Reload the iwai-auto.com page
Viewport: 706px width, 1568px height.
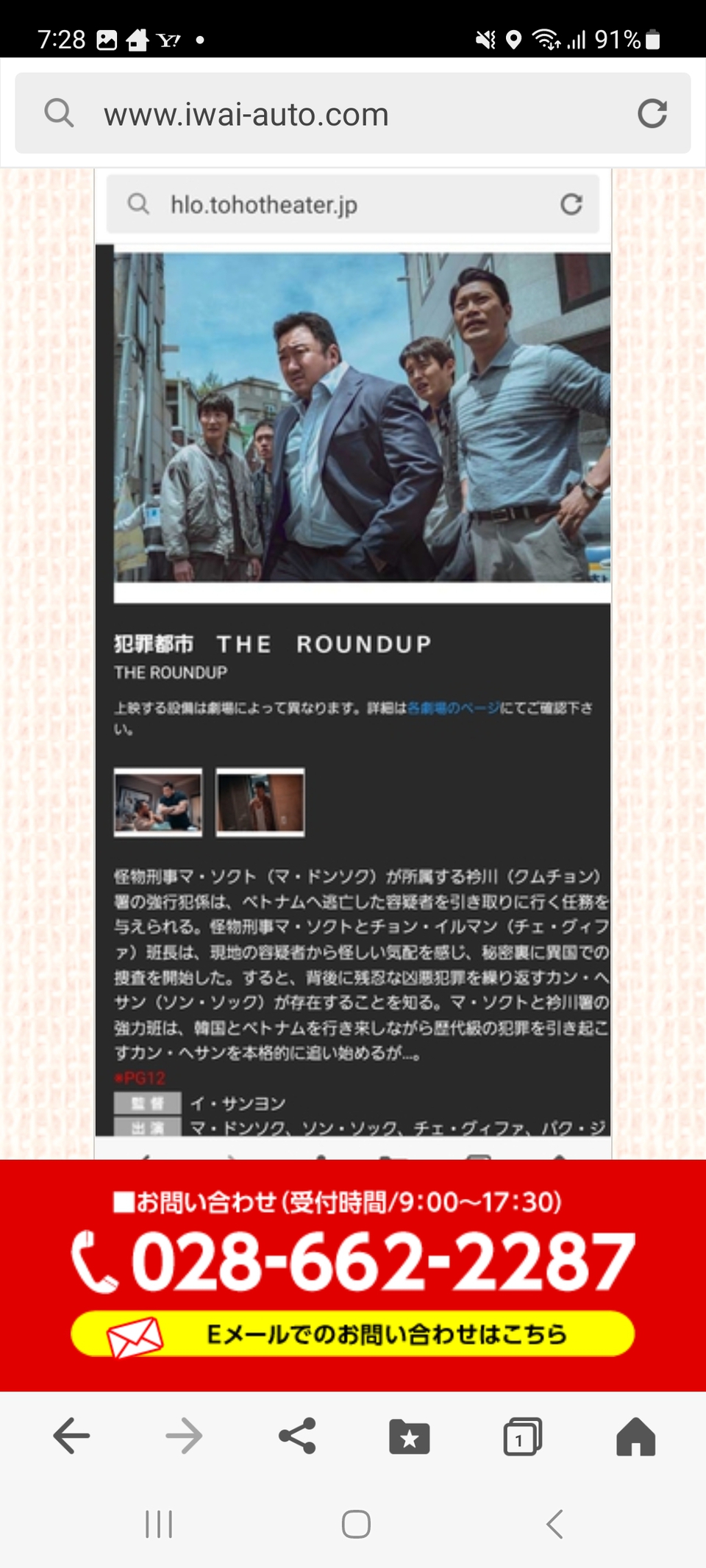652,113
